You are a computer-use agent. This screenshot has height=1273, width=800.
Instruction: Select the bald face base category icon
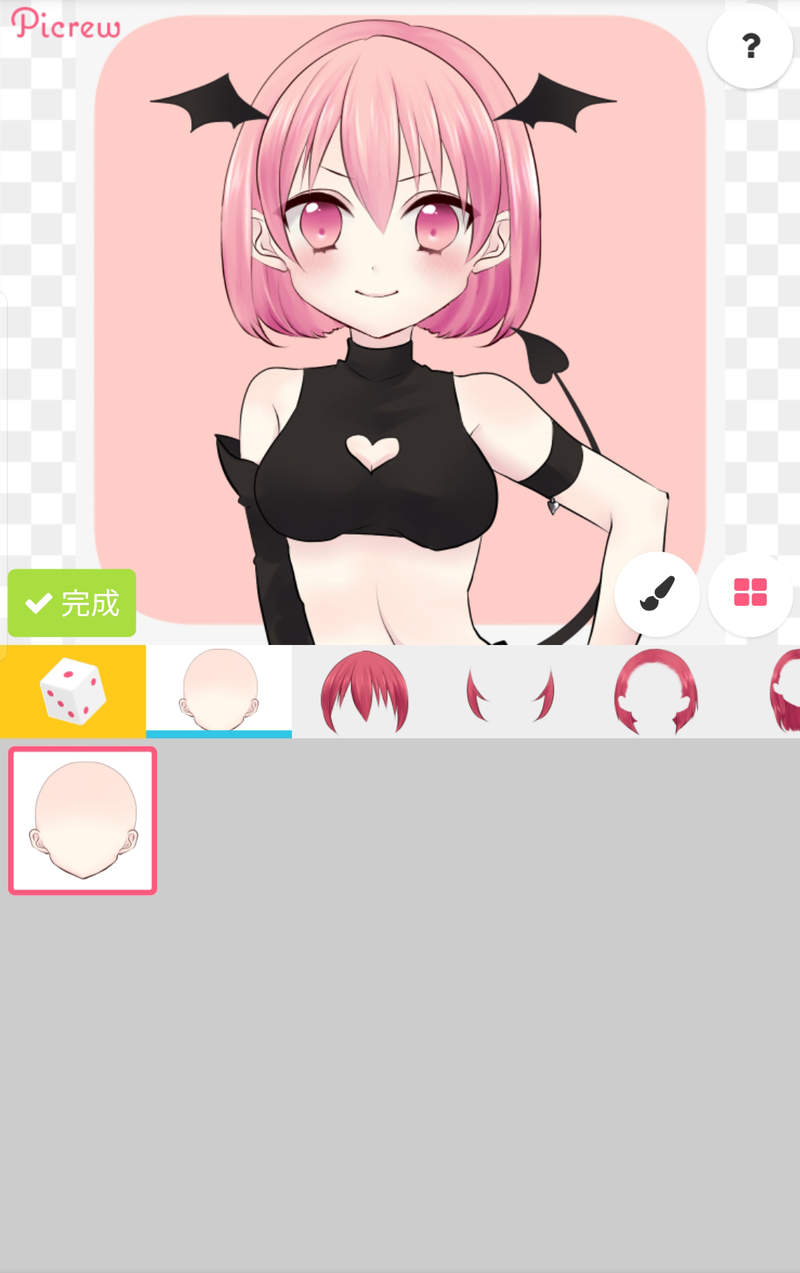pos(218,690)
